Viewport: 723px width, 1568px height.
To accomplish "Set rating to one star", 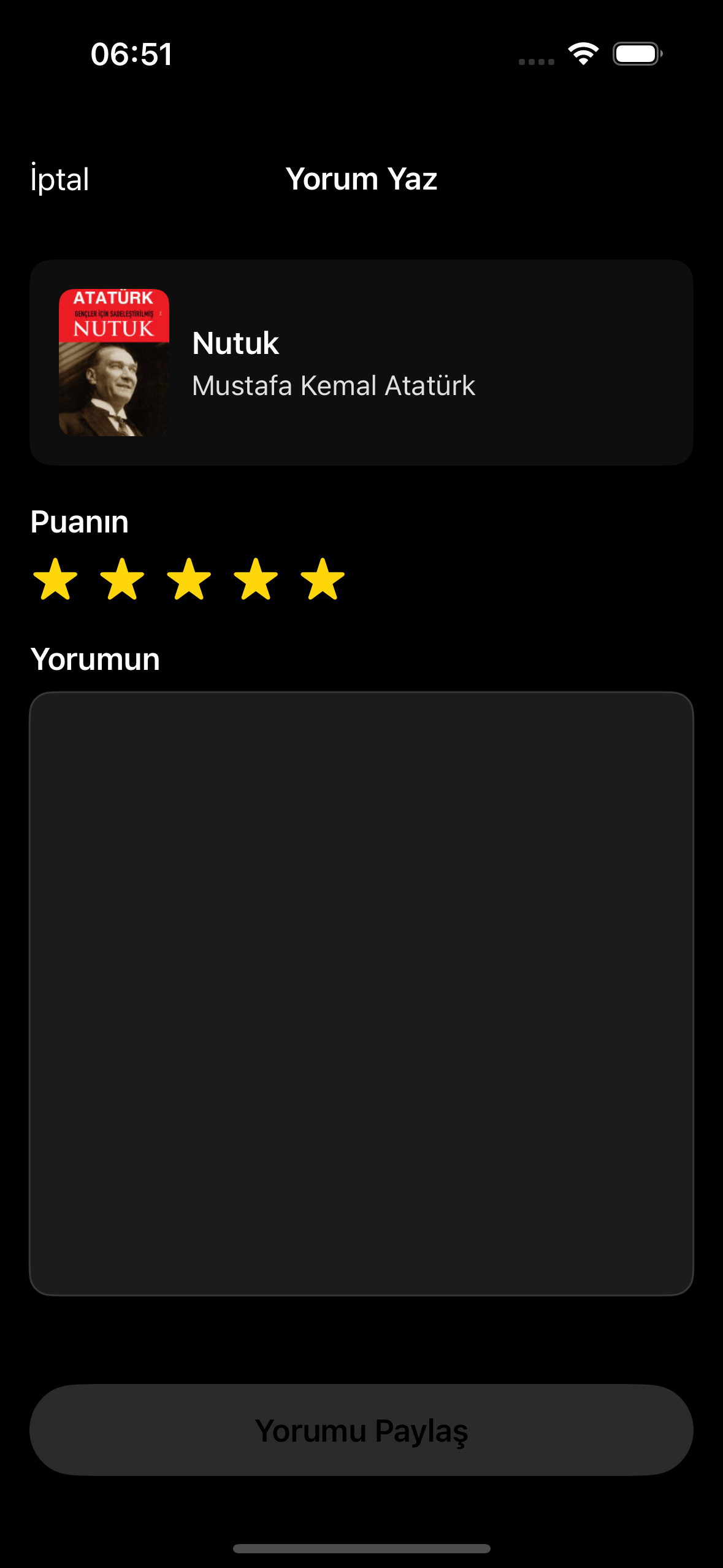I will click(x=55, y=579).
